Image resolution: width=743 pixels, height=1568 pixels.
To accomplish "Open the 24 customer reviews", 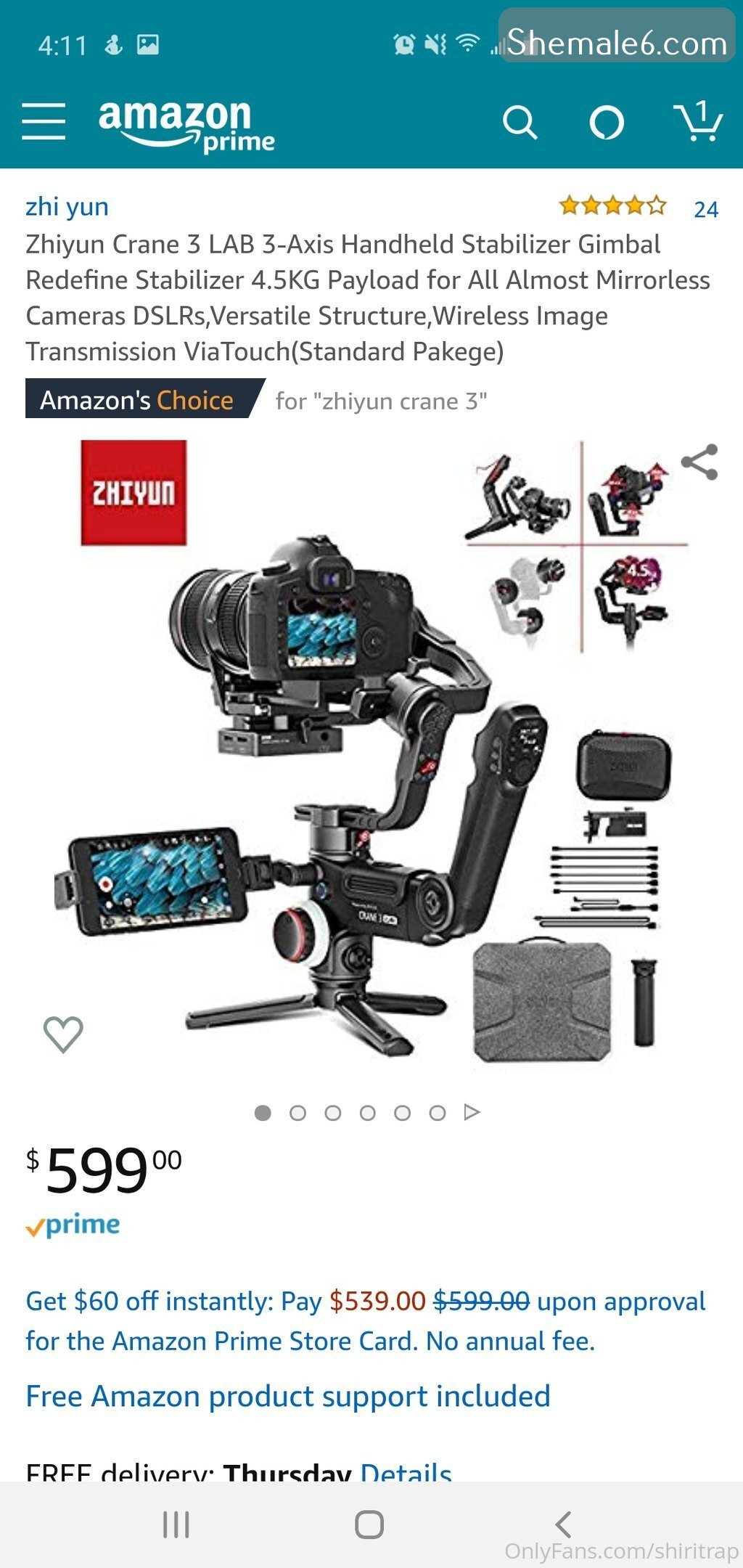I will point(705,210).
